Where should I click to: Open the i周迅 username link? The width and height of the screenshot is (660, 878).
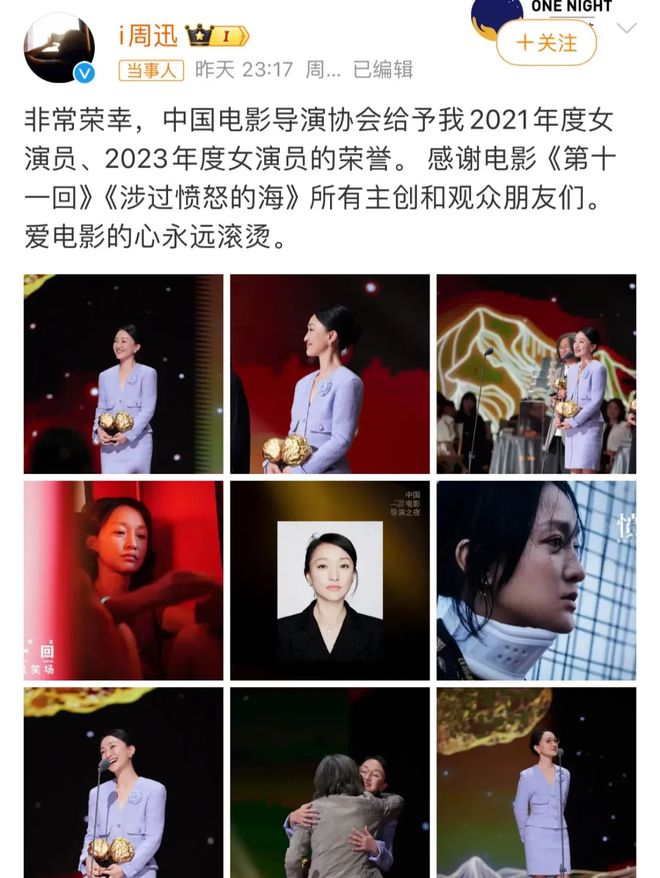coord(149,36)
